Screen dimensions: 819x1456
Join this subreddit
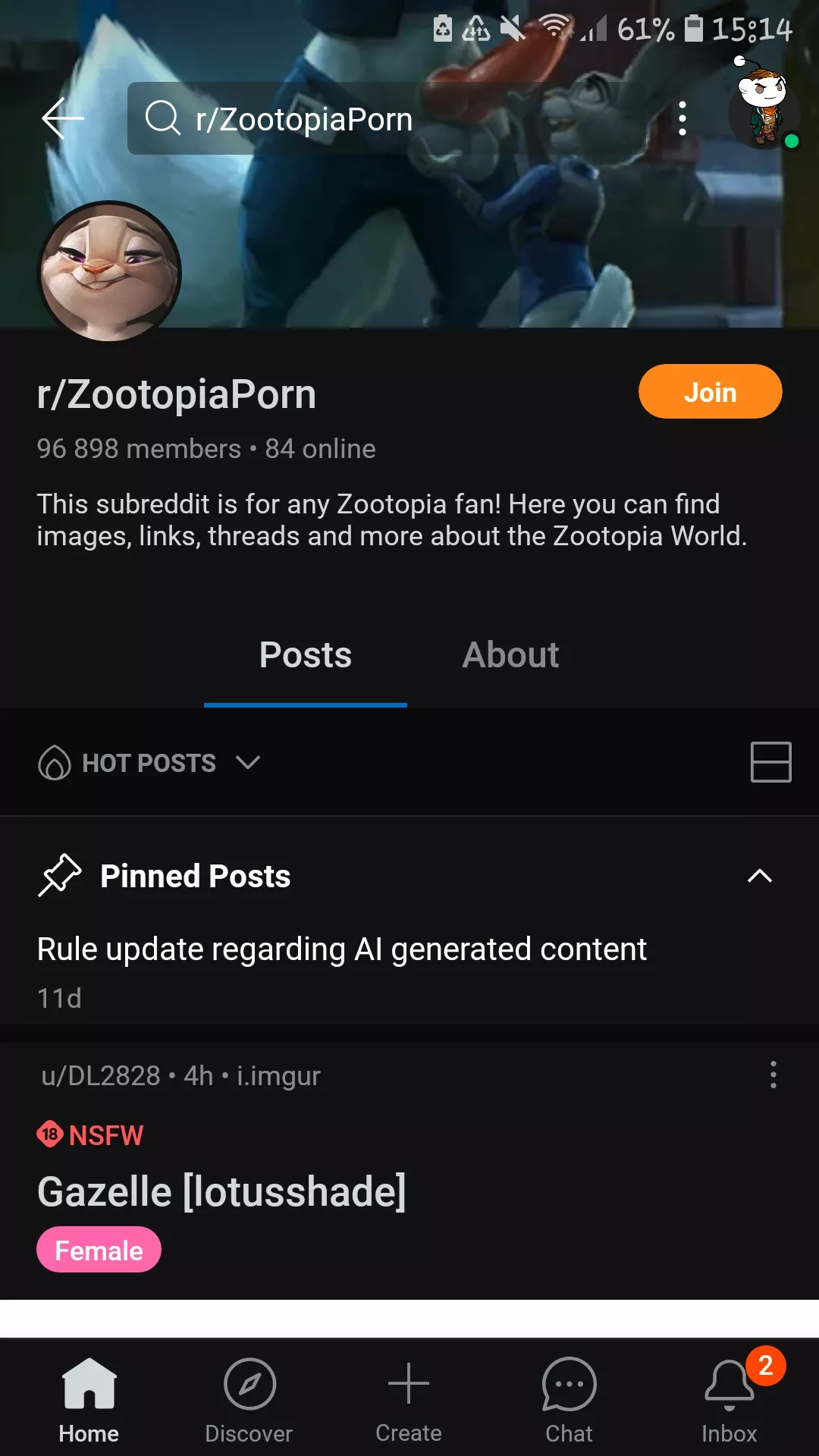point(710,392)
